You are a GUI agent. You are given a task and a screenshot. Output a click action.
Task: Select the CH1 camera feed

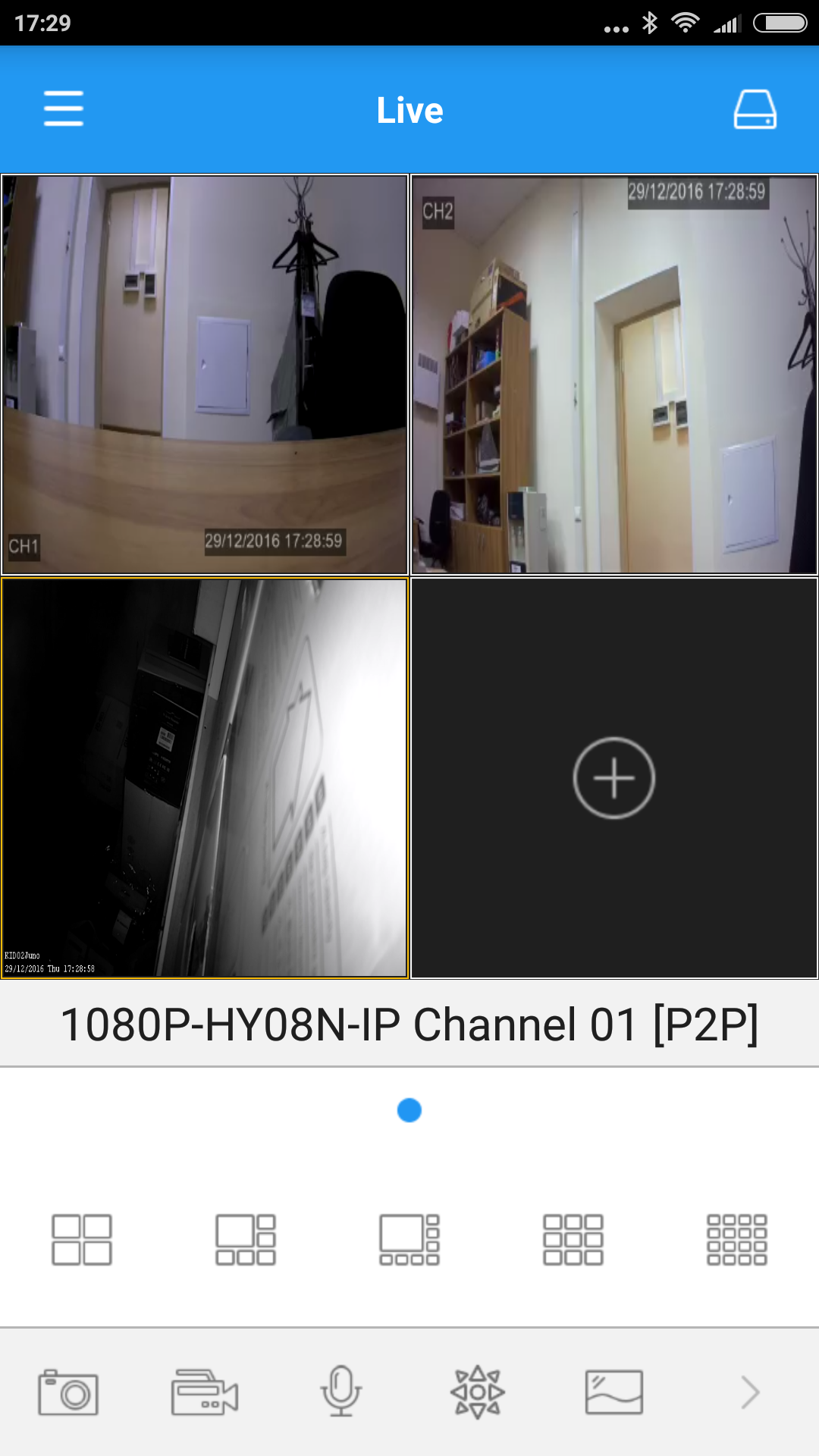pos(205,375)
